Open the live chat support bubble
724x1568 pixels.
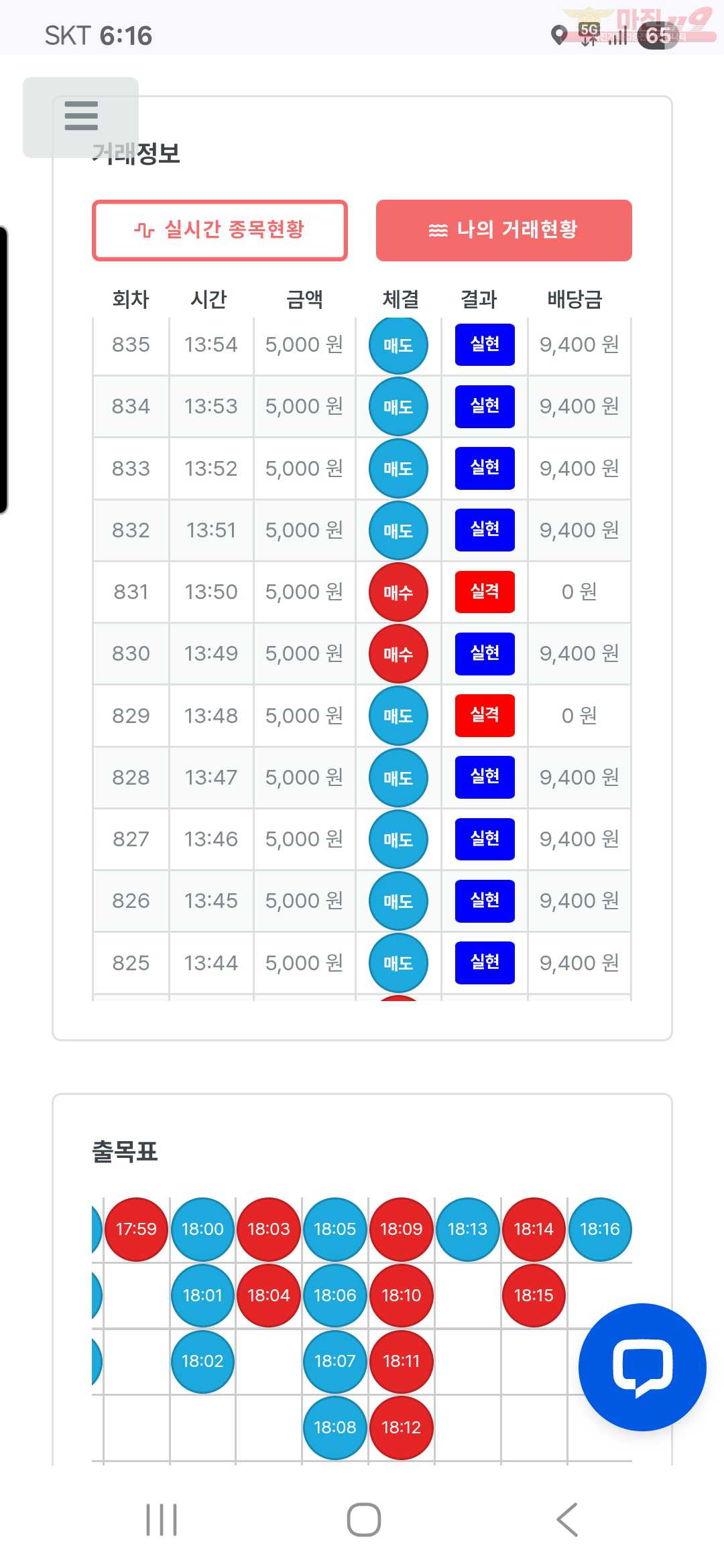[642, 1367]
